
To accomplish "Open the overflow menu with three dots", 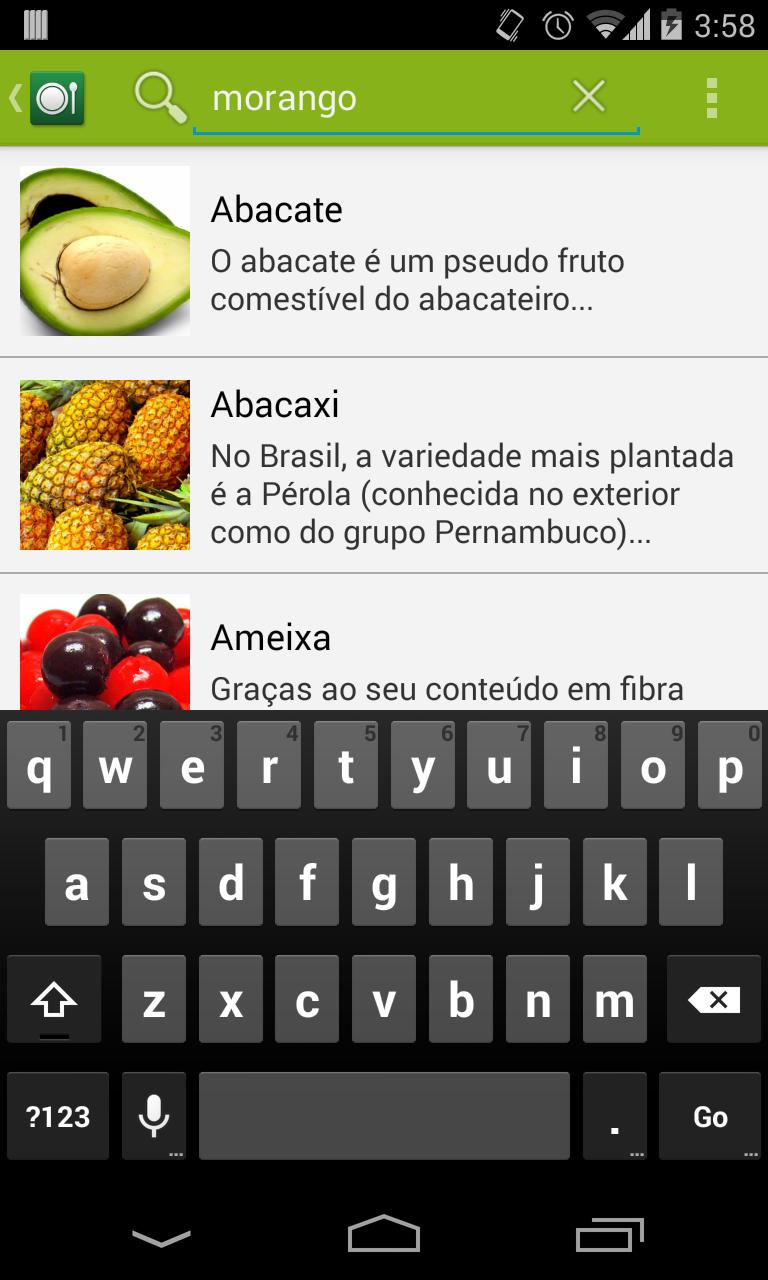I will click(x=711, y=96).
